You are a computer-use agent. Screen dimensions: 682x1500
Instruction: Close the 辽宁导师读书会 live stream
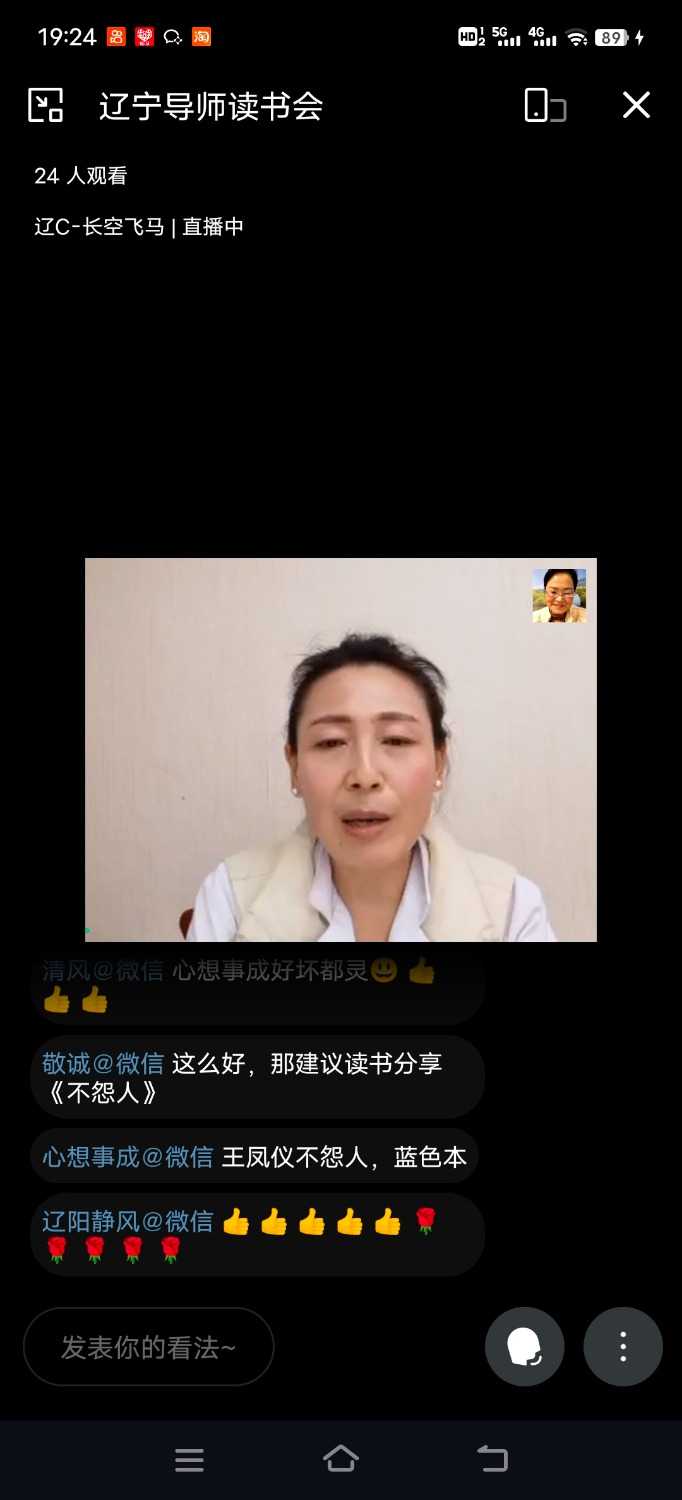click(636, 105)
